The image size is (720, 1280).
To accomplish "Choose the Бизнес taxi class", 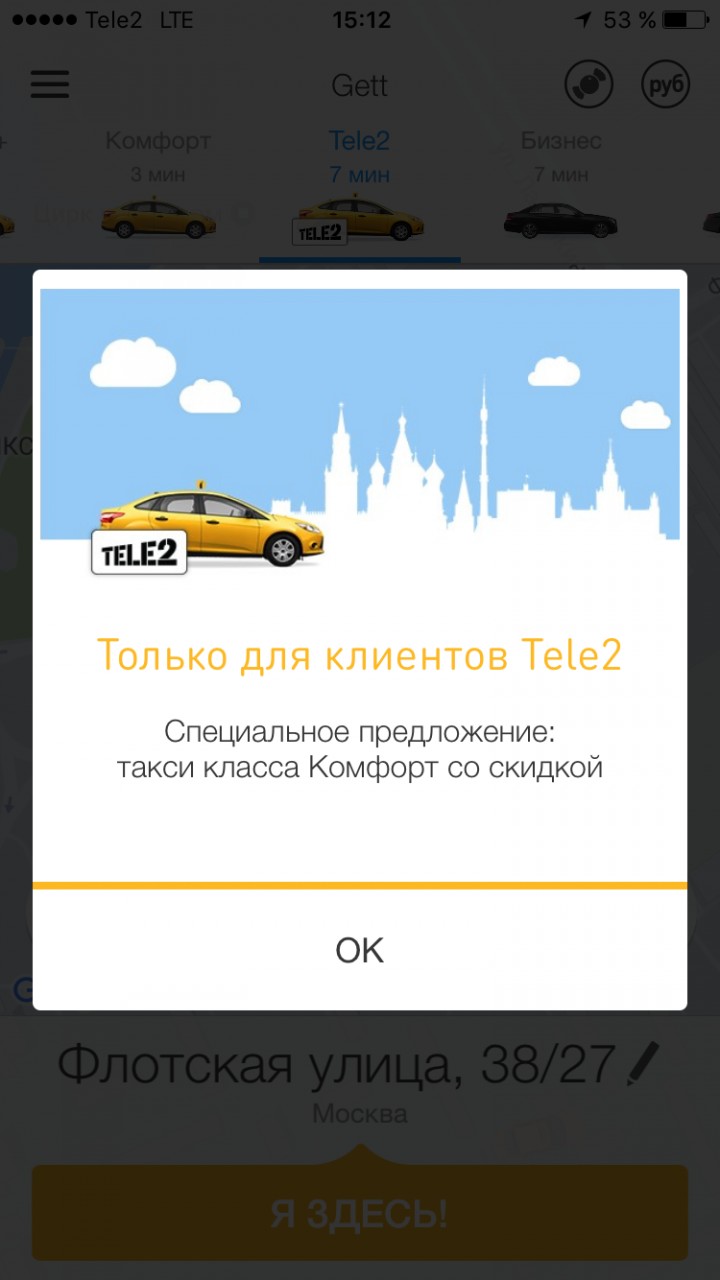I will 561,185.
